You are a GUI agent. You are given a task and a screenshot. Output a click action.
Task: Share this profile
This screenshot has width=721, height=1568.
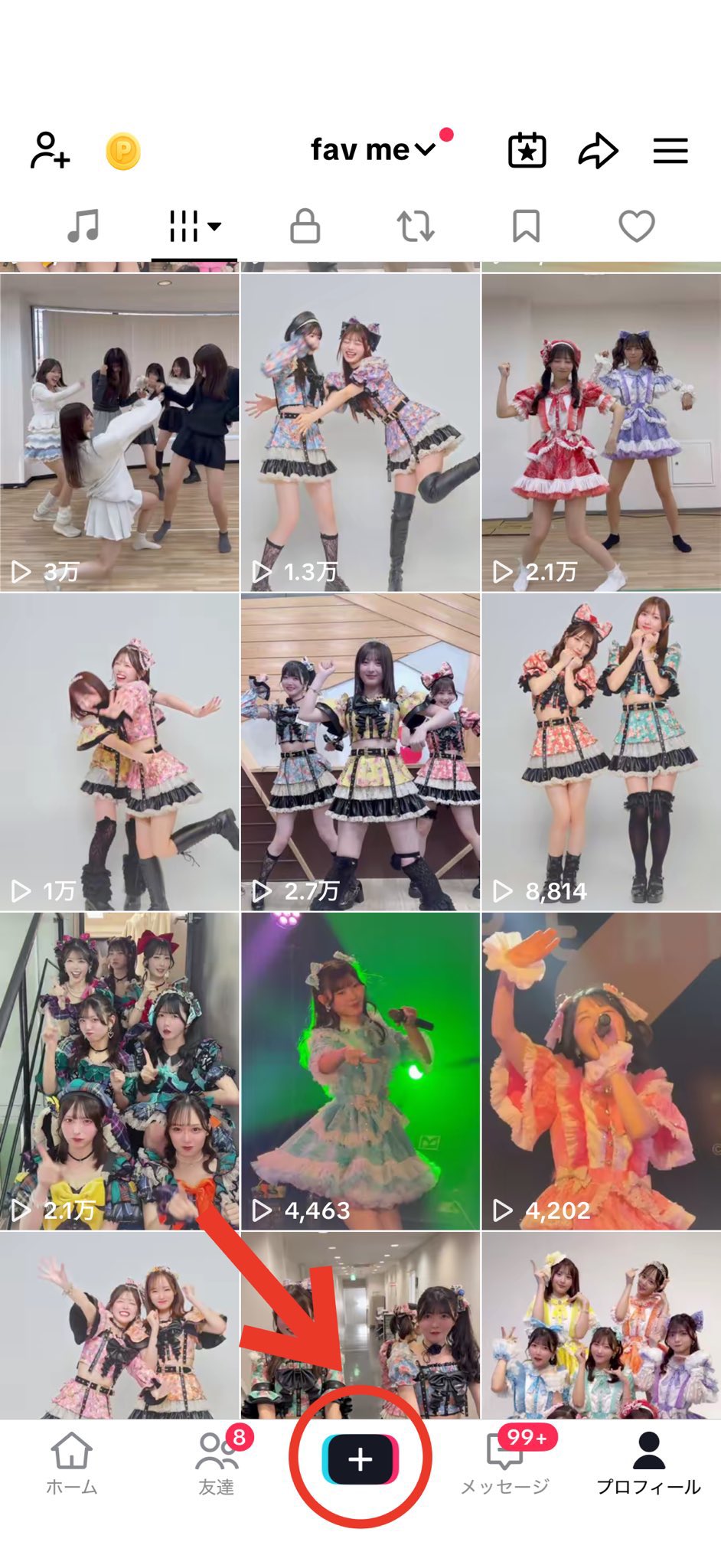(598, 150)
